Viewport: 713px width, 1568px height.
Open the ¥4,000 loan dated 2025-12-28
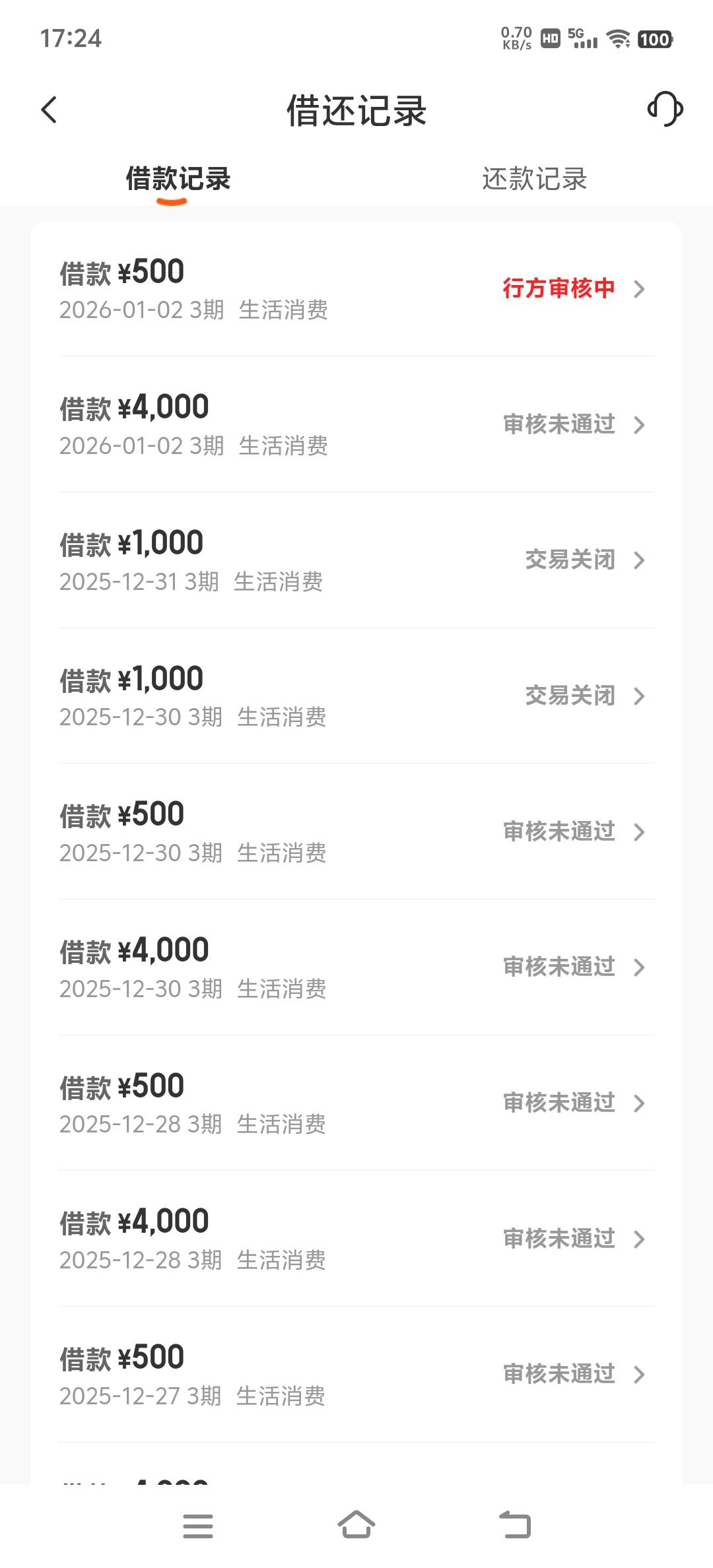click(356, 1239)
